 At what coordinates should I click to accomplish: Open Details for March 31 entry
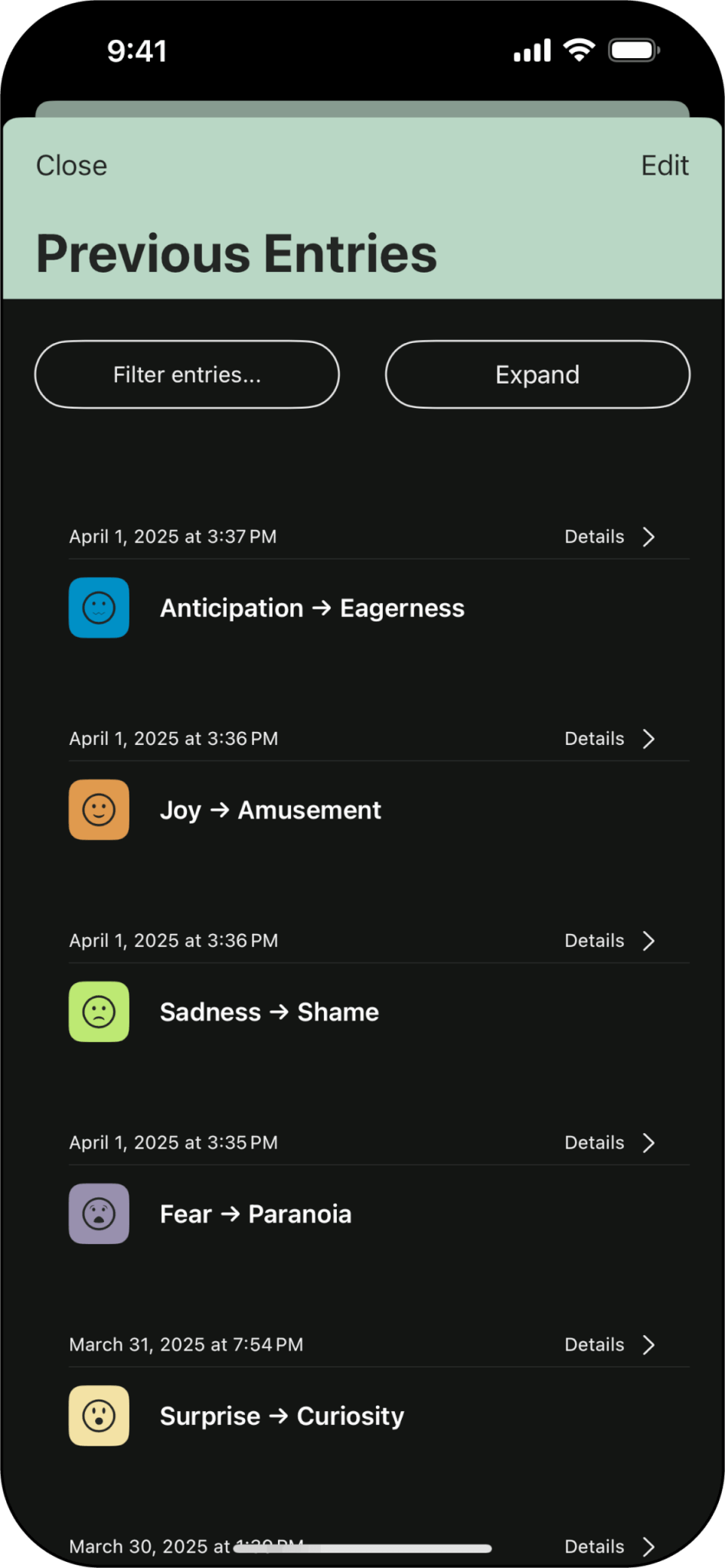pyautogui.click(x=609, y=1344)
